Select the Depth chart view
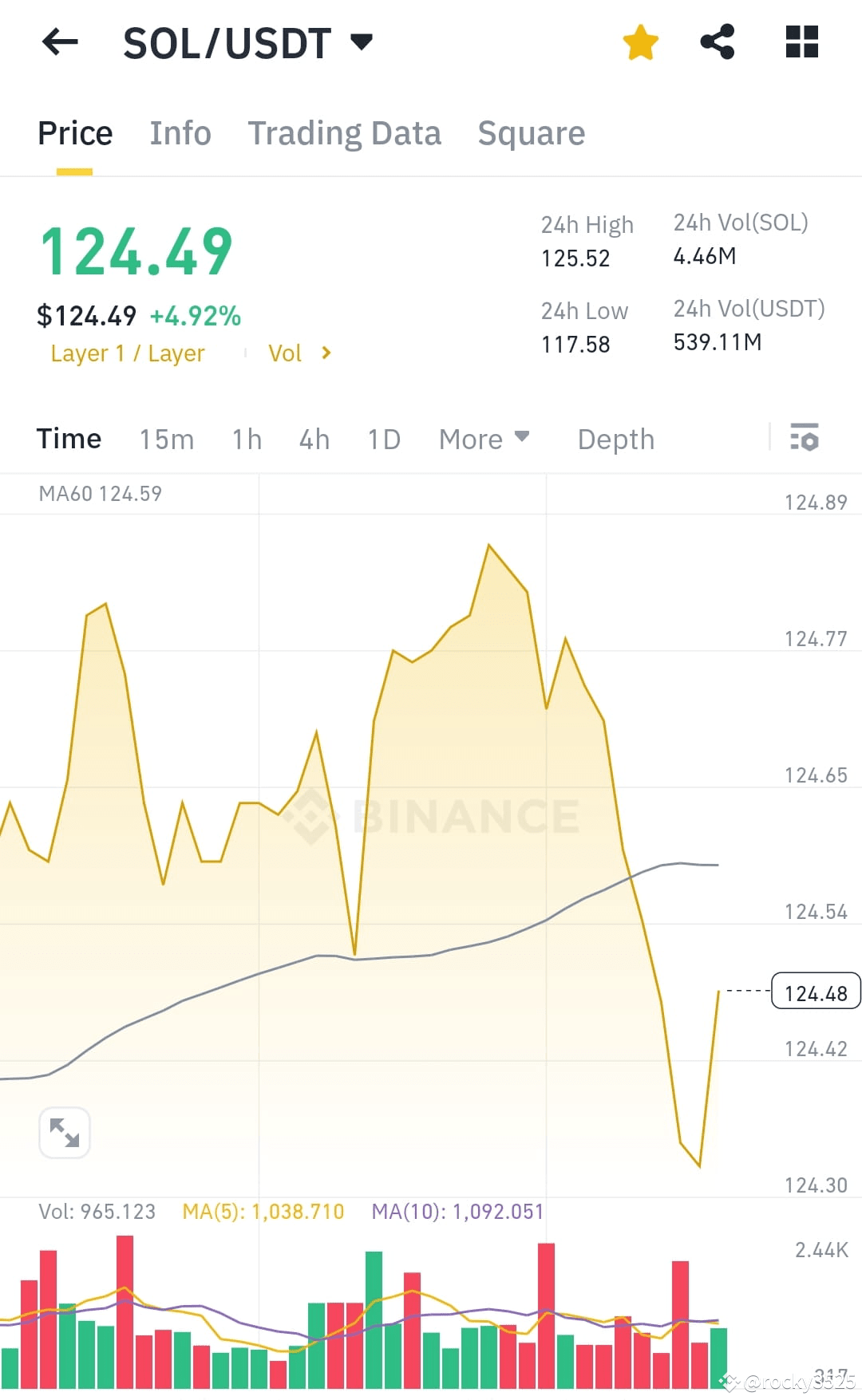The width and height of the screenshot is (862, 1400). (x=615, y=439)
